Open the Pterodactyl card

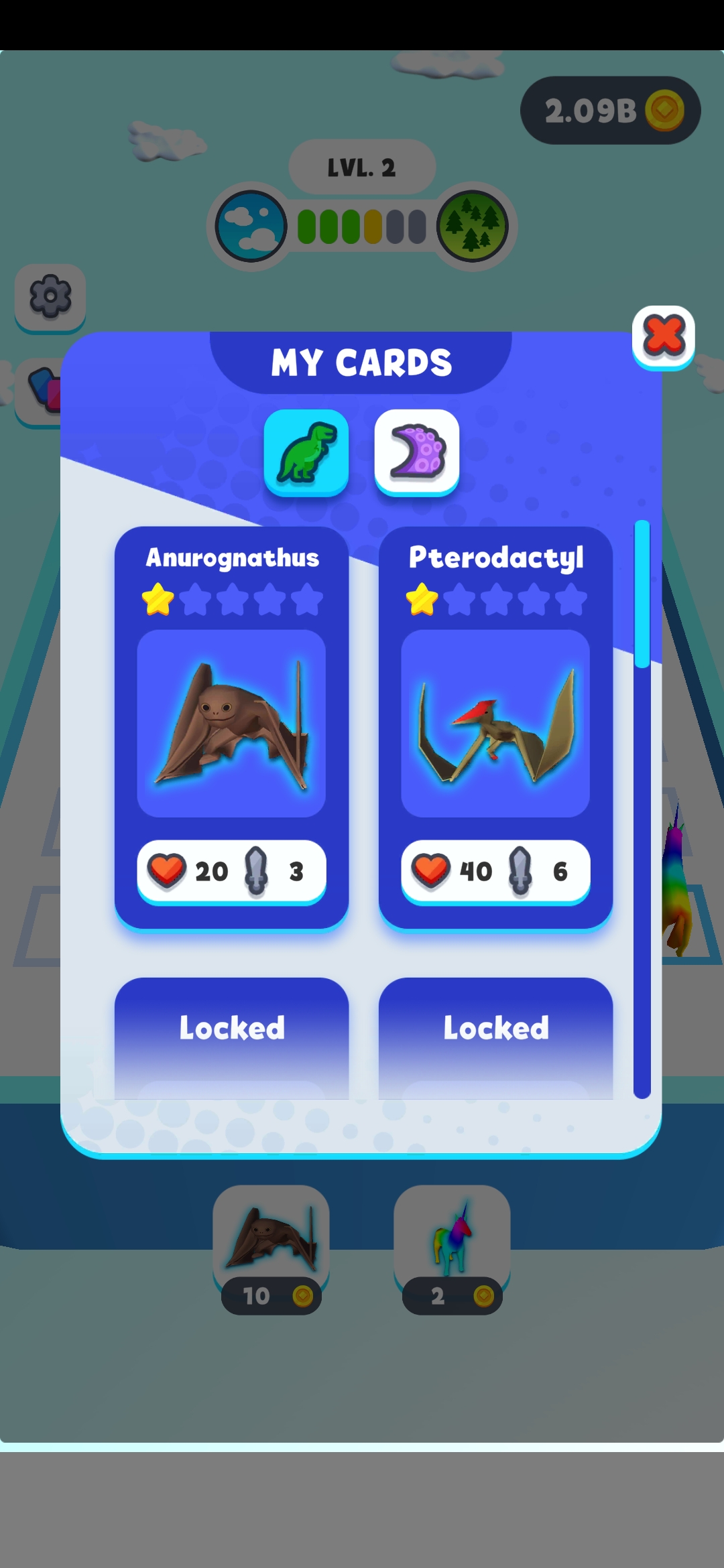click(495, 726)
